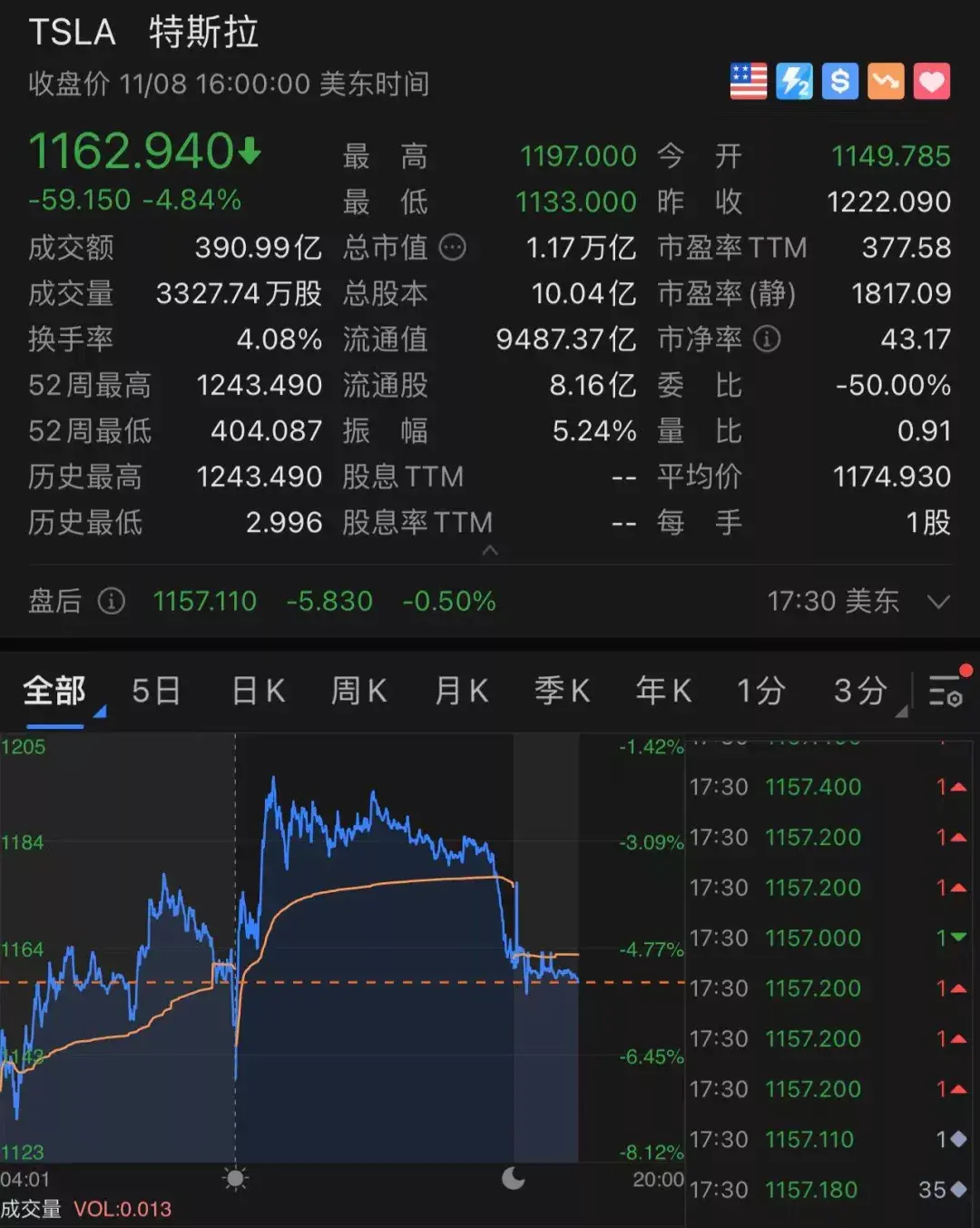Click the sun session marker below the chart
Screen dimensions: 980x1228
click(x=236, y=1178)
